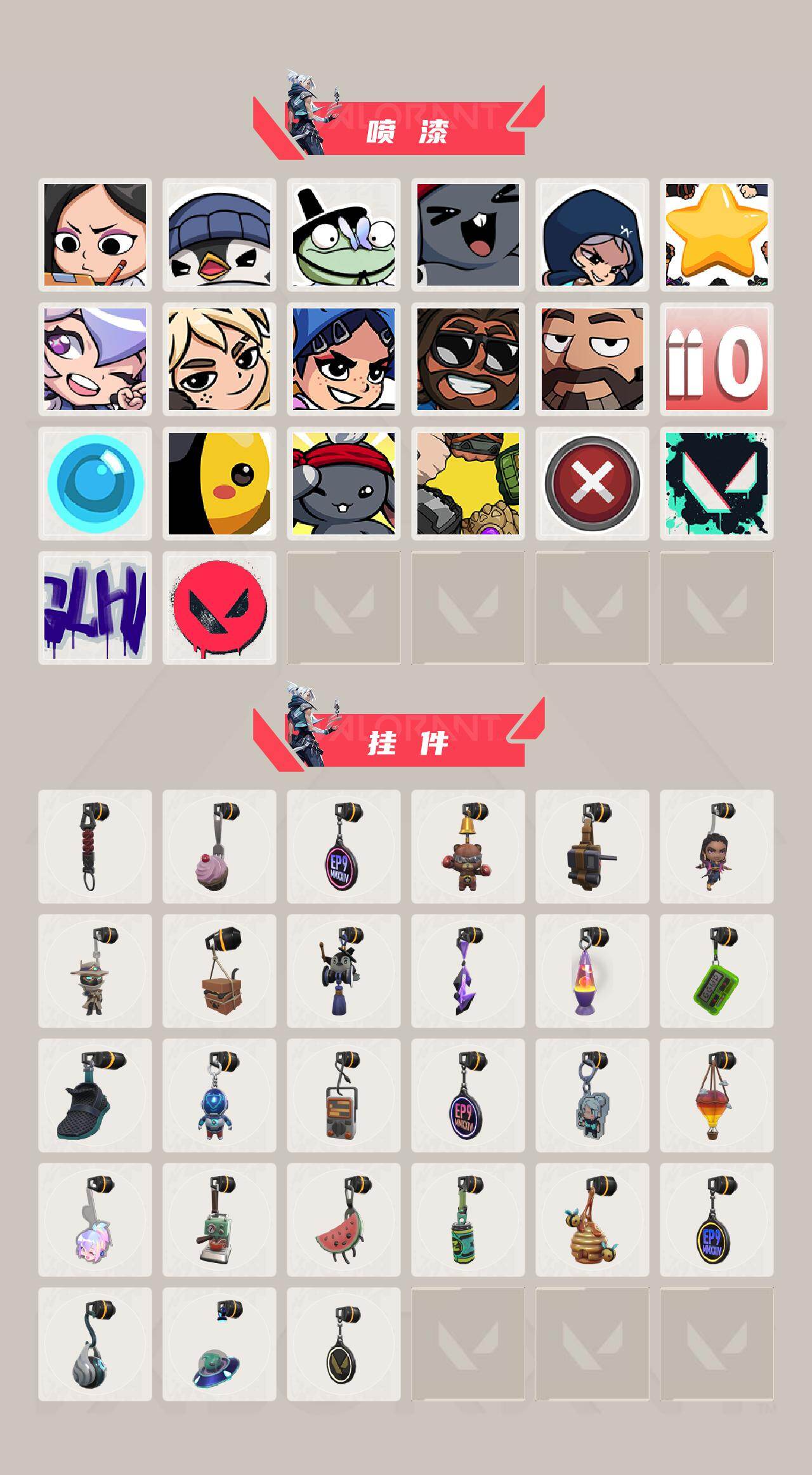
Task: Select the red Valorant logo drip spray
Action: (x=220, y=608)
